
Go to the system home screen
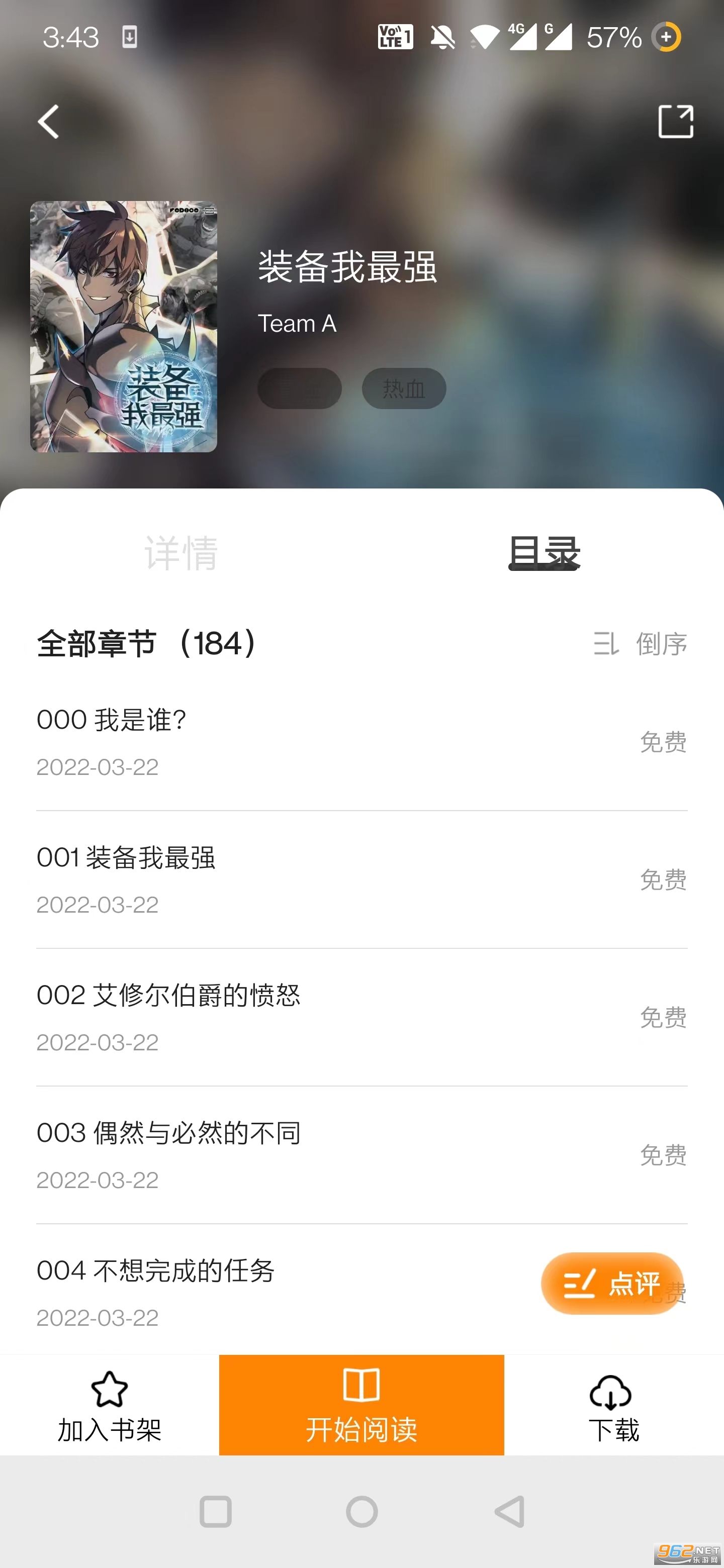click(361, 1511)
